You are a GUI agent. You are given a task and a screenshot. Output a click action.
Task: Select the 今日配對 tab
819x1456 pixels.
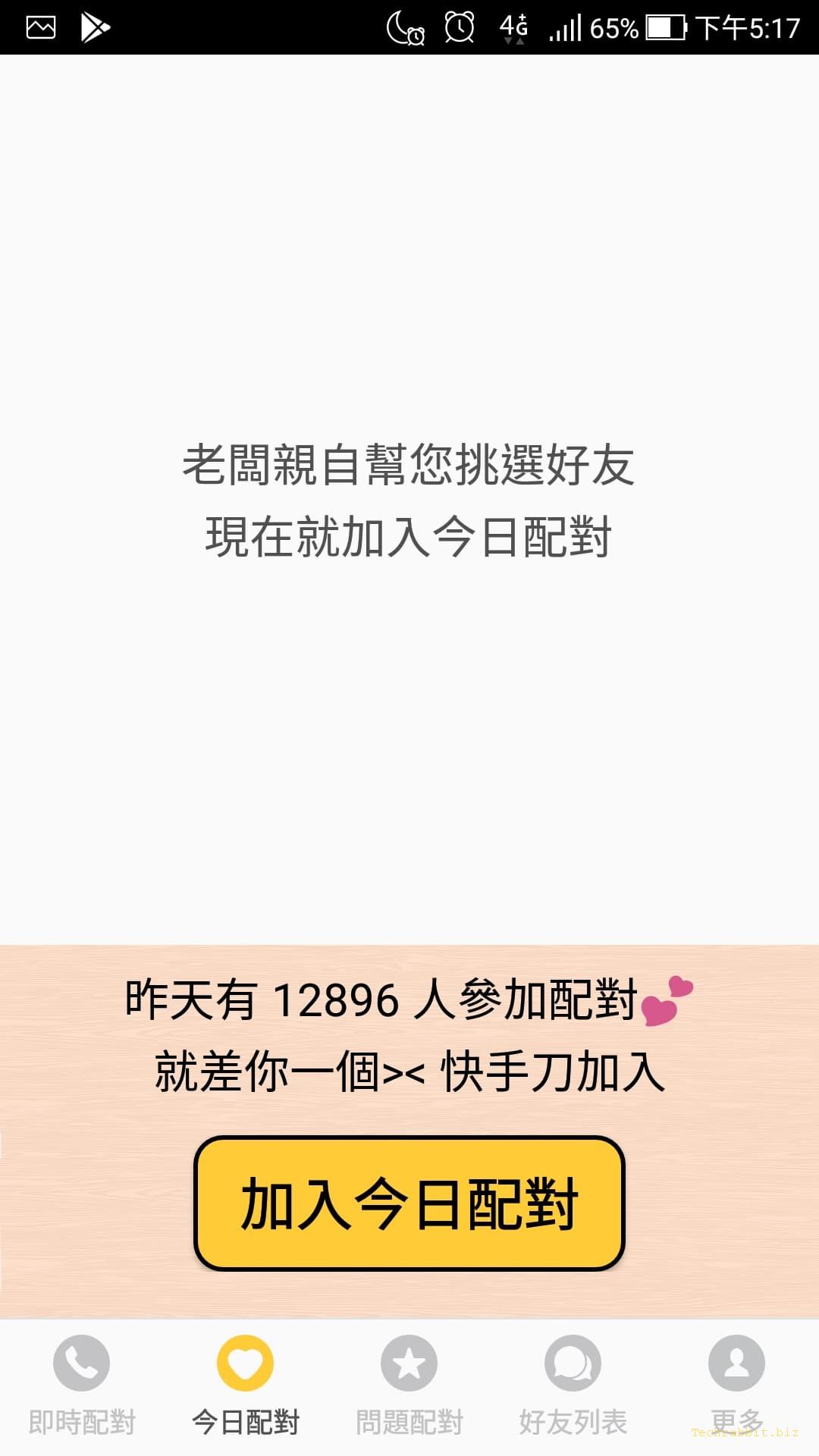246,1385
